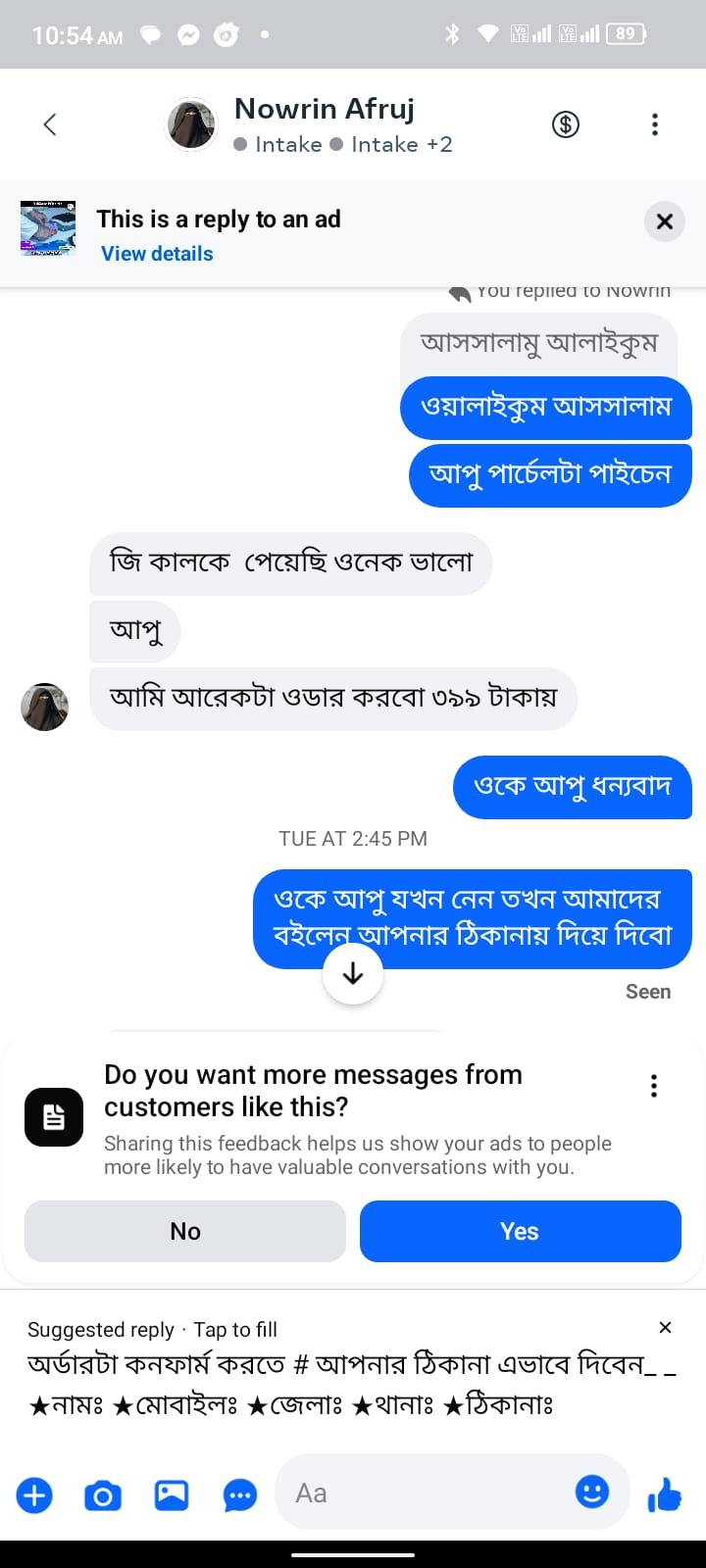Send a thumbs-up like

point(665,1495)
